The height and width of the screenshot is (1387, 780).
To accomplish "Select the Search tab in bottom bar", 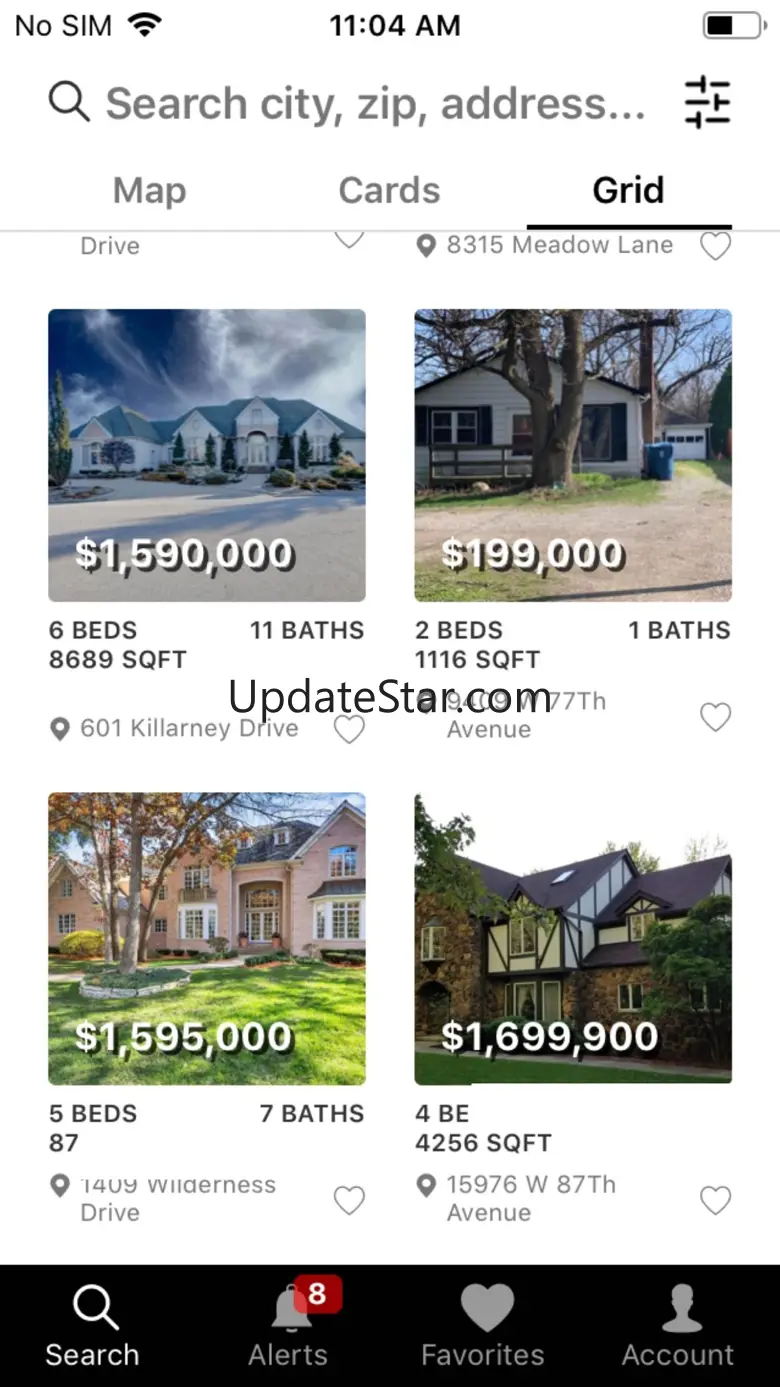I will pyautogui.click(x=93, y=1325).
